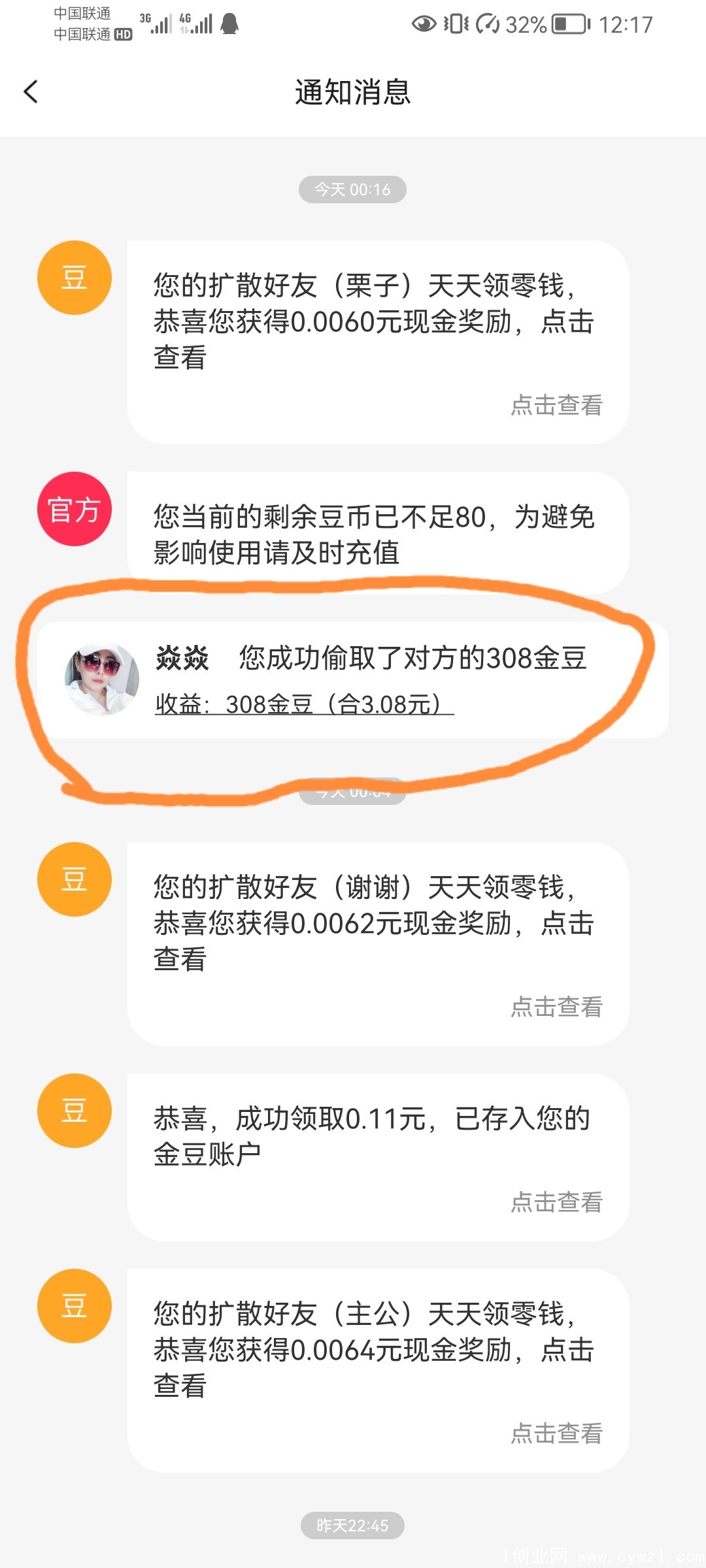Screen dimensions: 706x1568
Task: Tap 点击查看 on the 主公 reward message
Action: coord(556,1433)
